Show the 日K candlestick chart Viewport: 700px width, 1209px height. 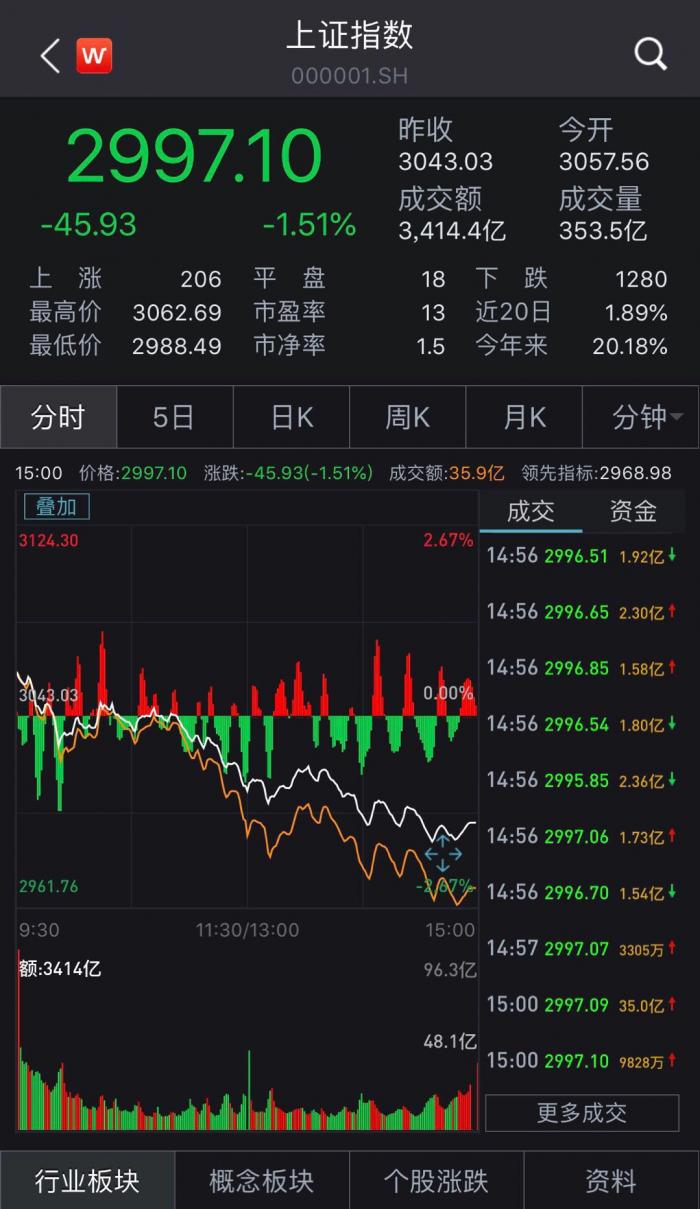[x=291, y=417]
